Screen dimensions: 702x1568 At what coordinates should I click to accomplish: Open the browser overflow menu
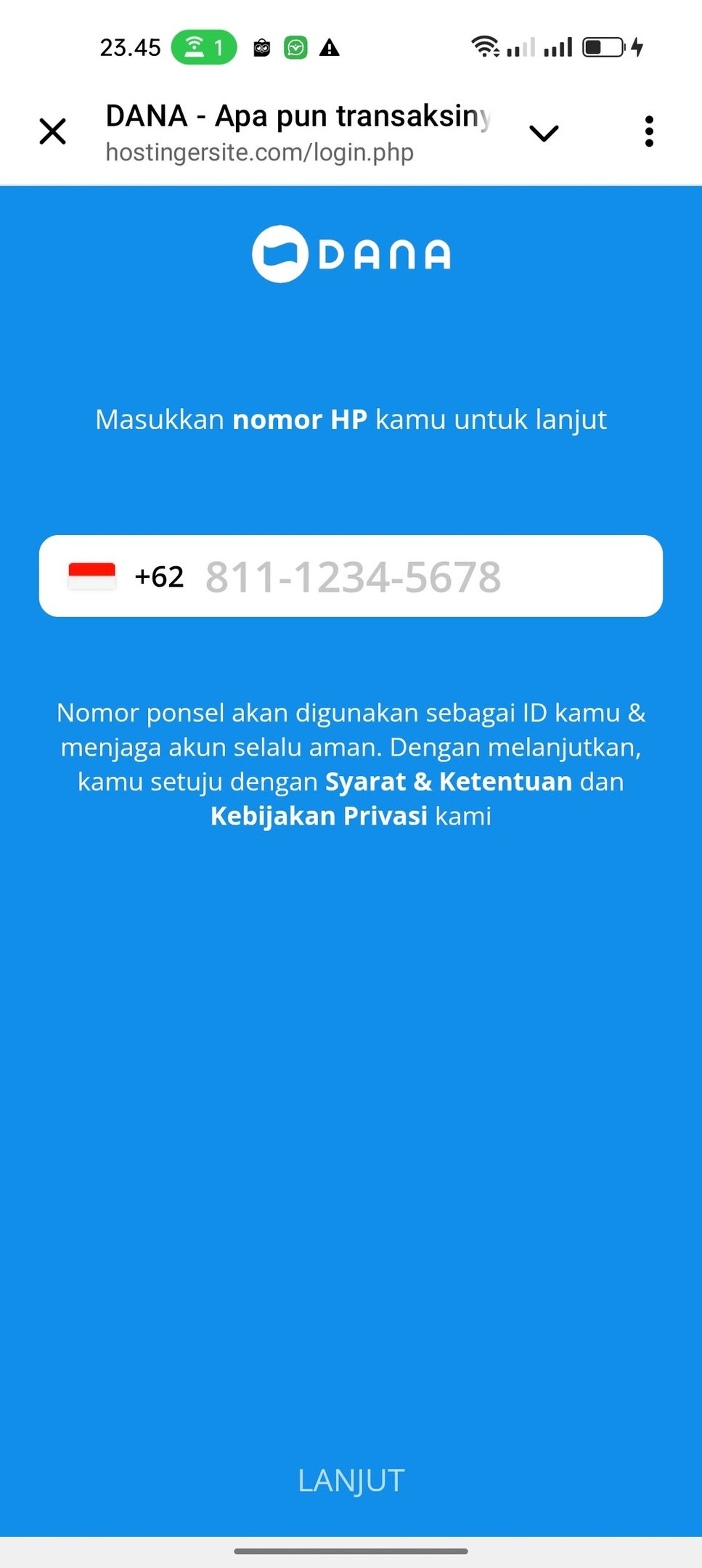pyautogui.click(x=649, y=132)
